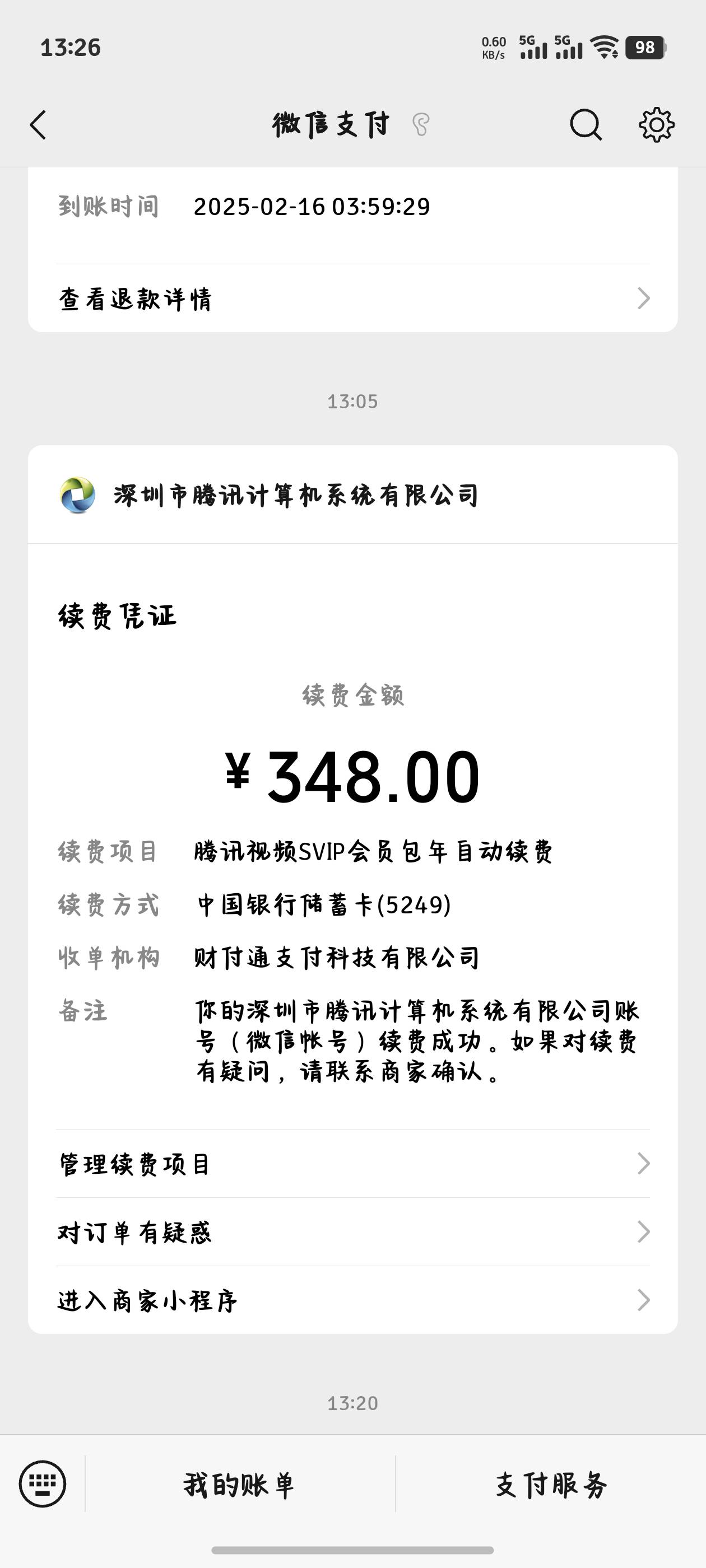Tap 进入商家小程序

tap(352, 1300)
